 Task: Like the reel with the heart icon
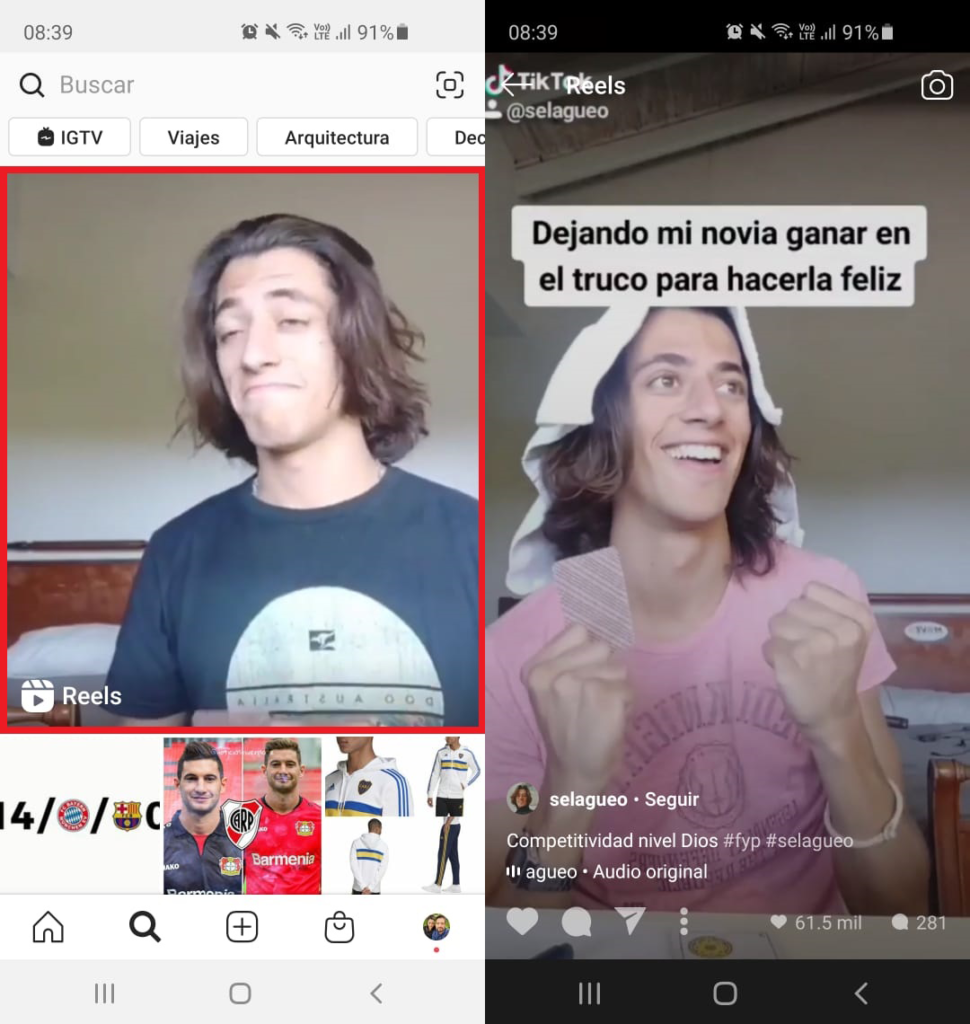(522, 921)
